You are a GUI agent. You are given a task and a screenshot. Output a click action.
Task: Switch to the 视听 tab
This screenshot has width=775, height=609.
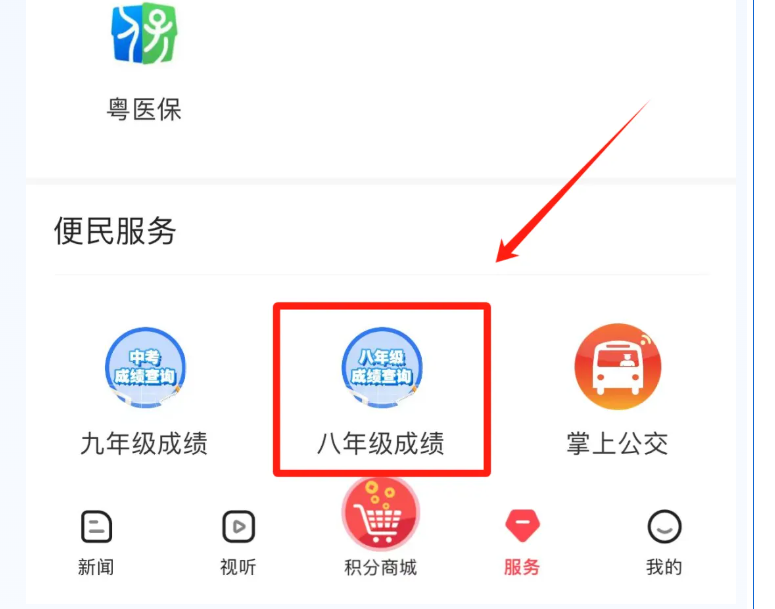tap(238, 542)
